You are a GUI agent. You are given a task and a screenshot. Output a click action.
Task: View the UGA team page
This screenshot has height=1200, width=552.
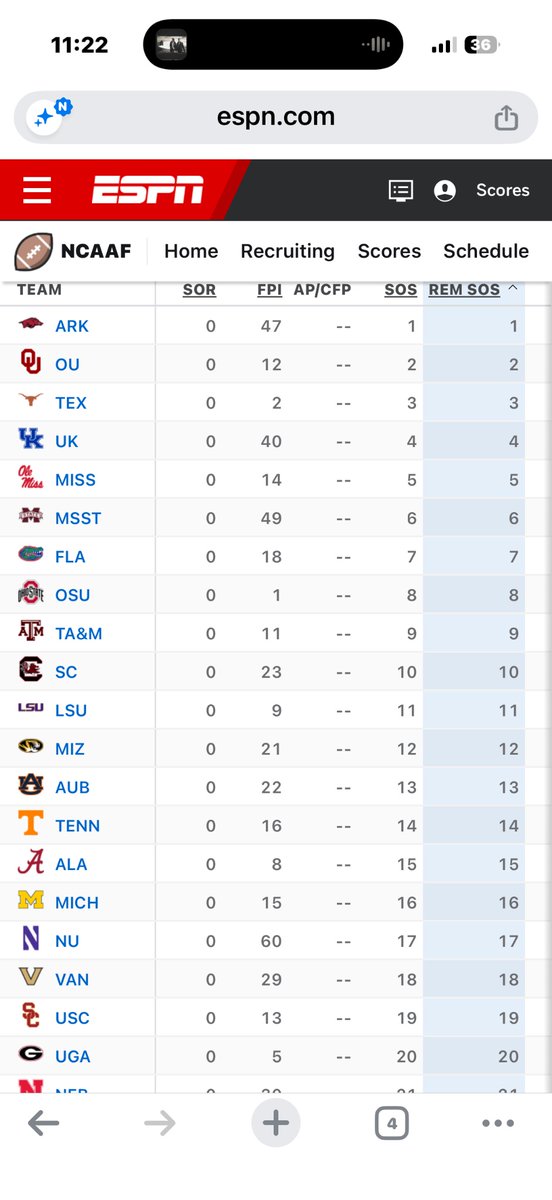(x=73, y=1056)
